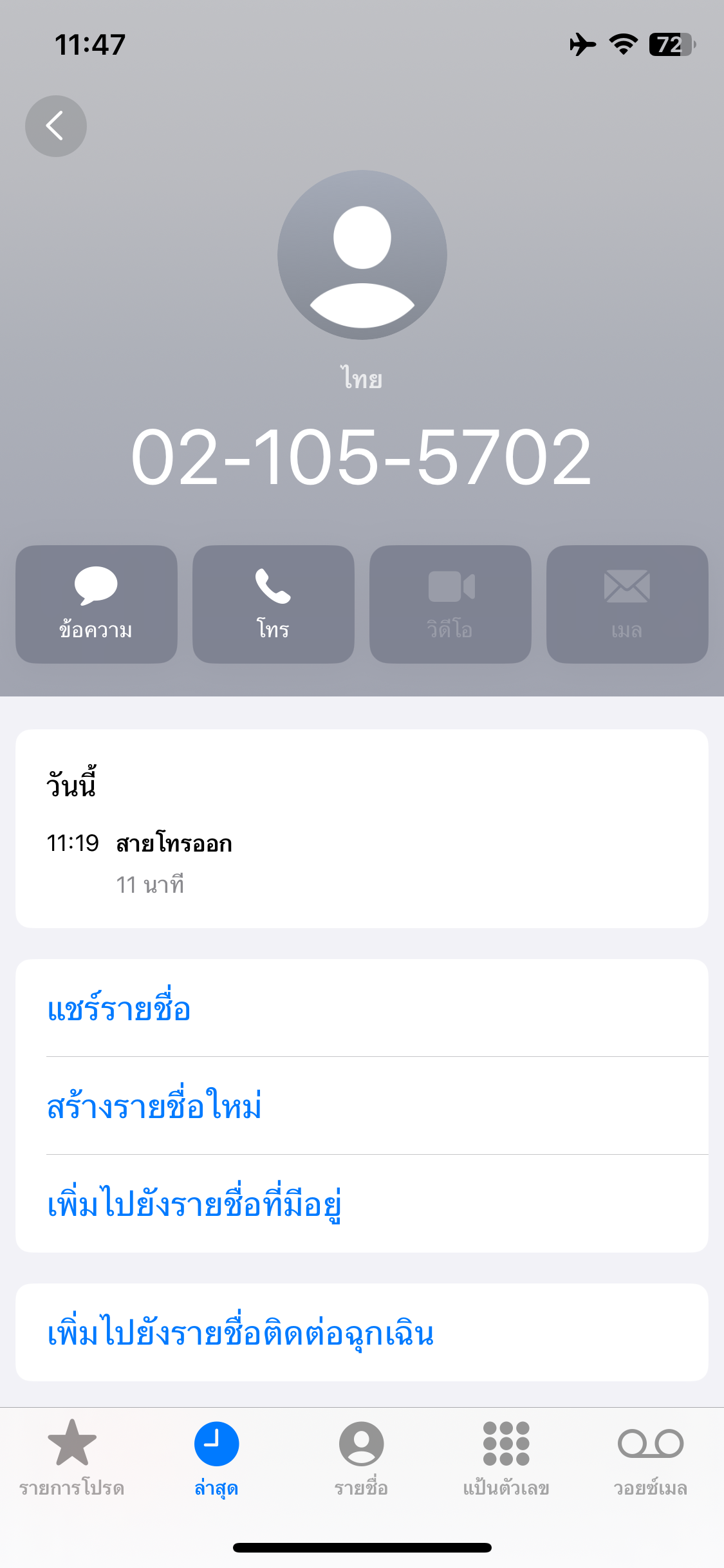Go back with the top-left arrow
This screenshot has height=1568, width=724.
56,126
